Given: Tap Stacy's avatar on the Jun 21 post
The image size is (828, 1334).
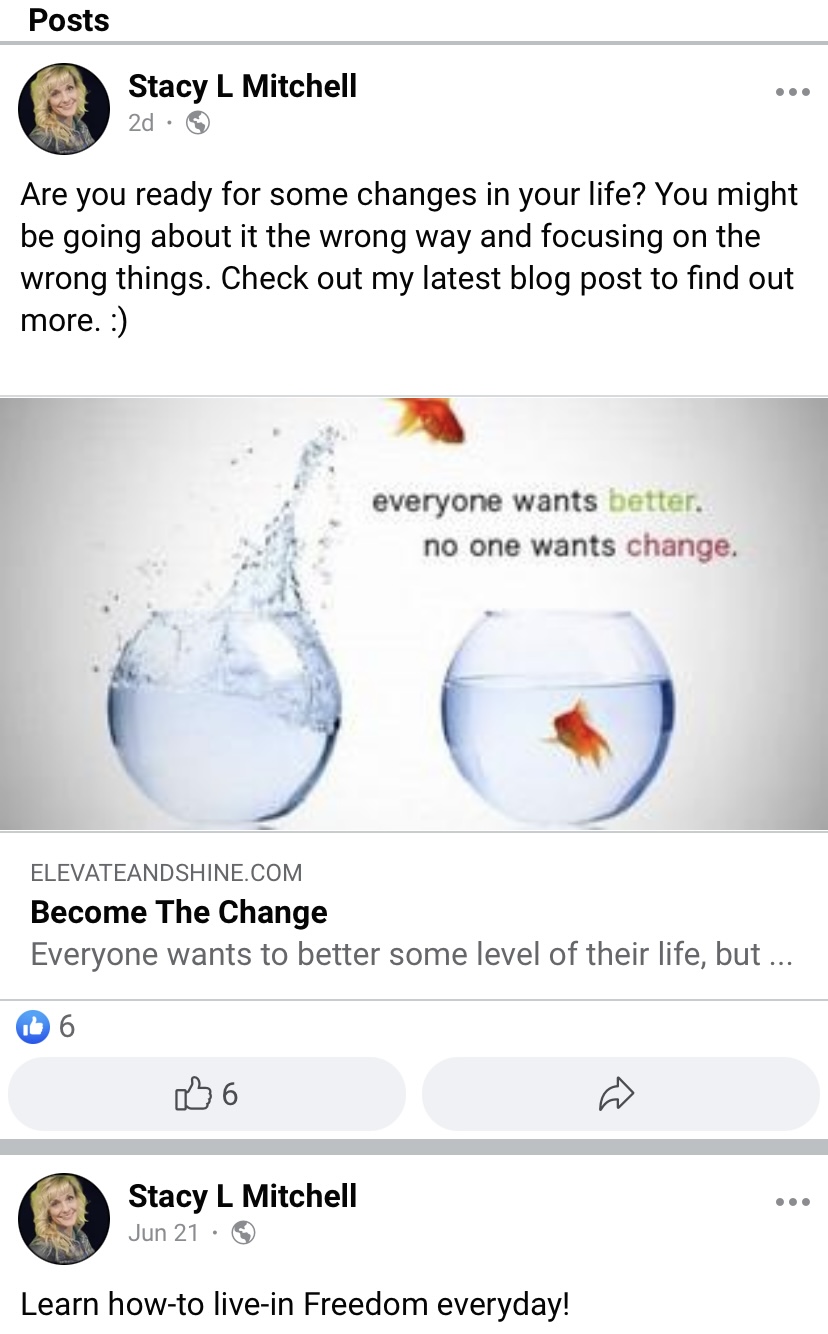Looking at the screenshot, I should click(x=64, y=1218).
